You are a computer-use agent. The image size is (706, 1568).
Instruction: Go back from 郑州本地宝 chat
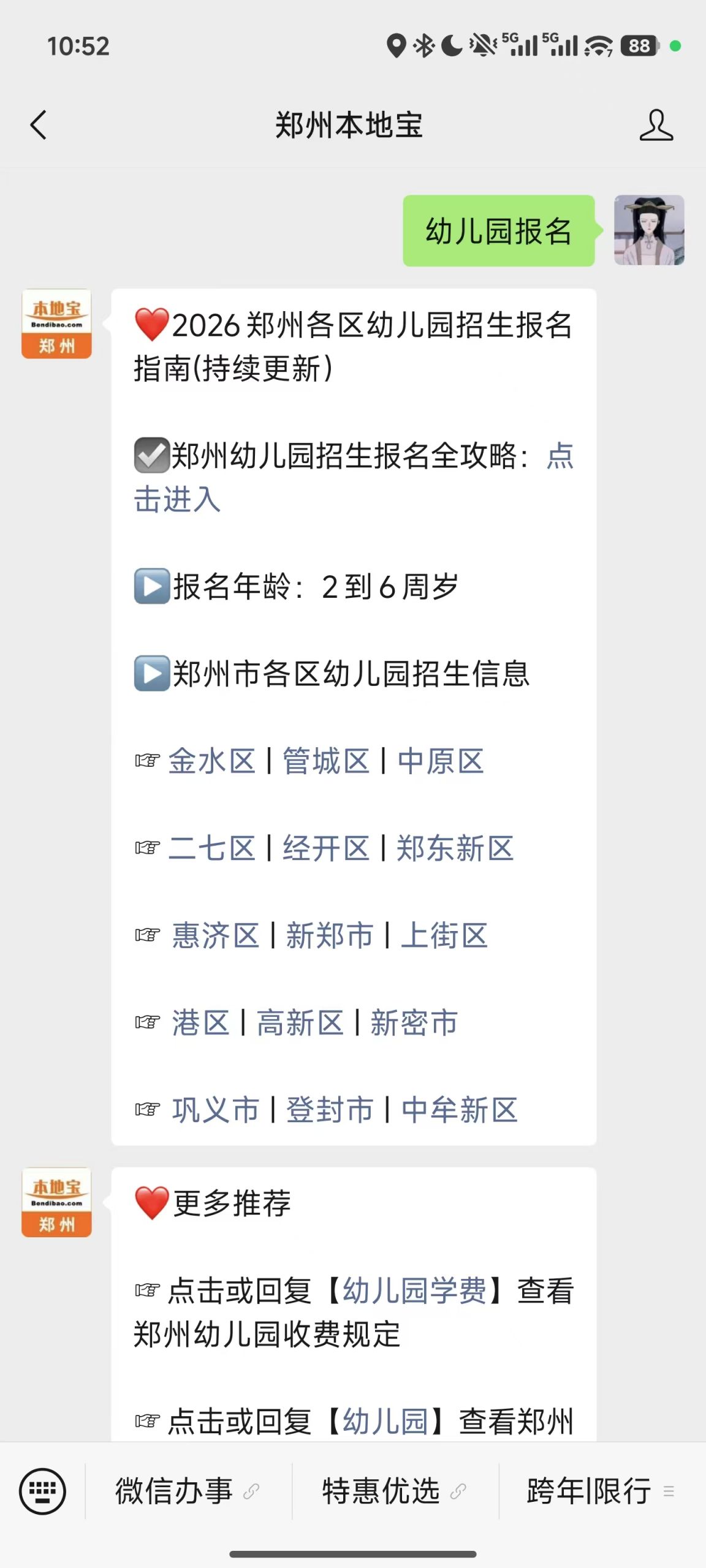[39, 125]
